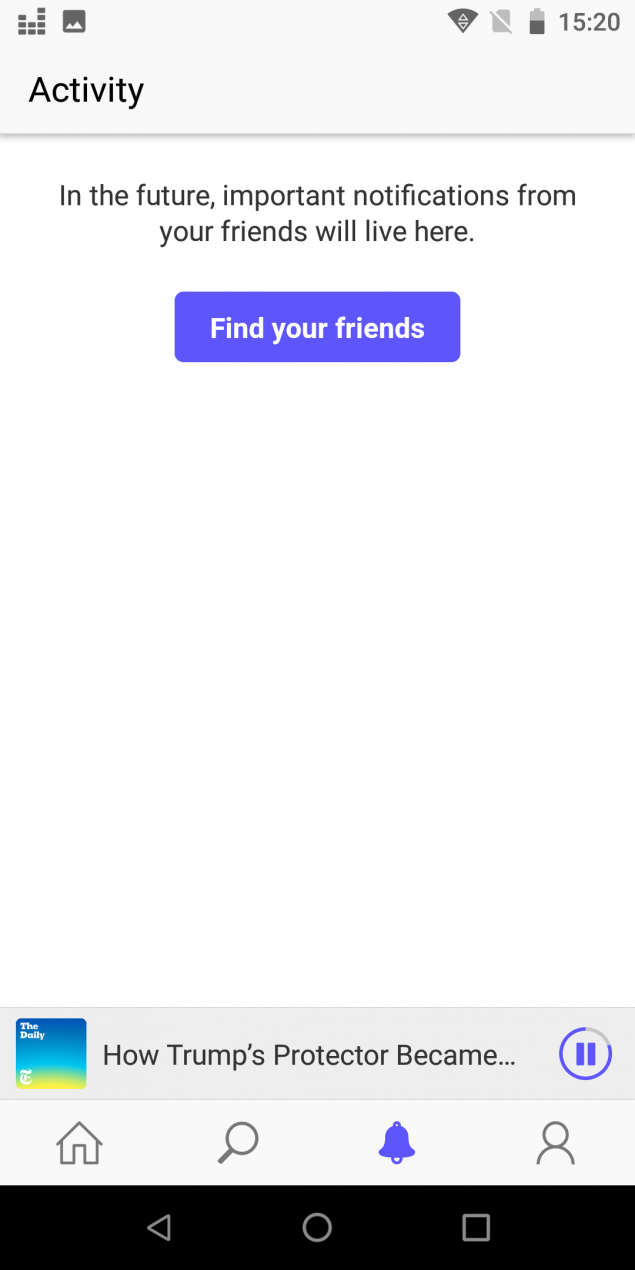
Task: Go to the device home screen
Action: pos(317,1227)
